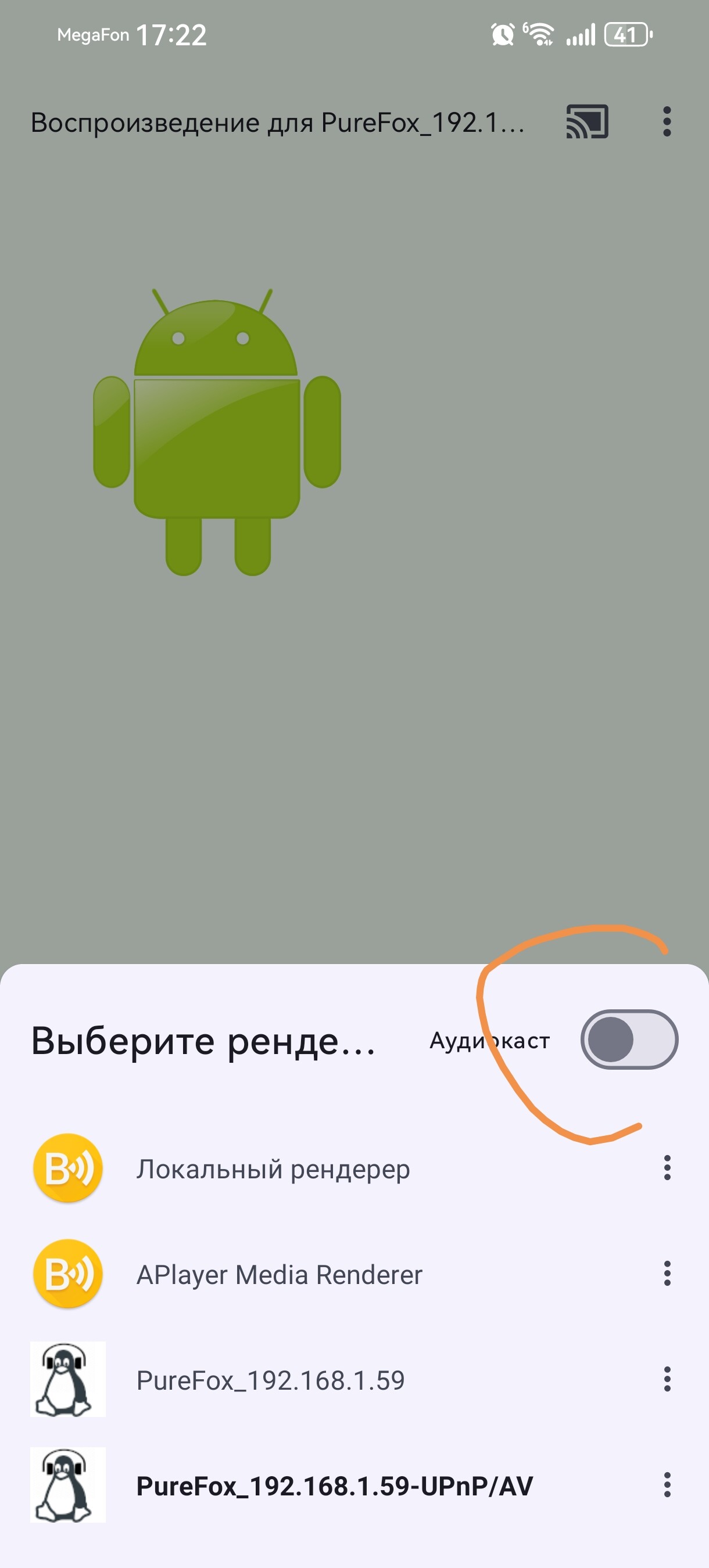
Task: Open options for Локальный рендерер
Action: pos(667,1168)
